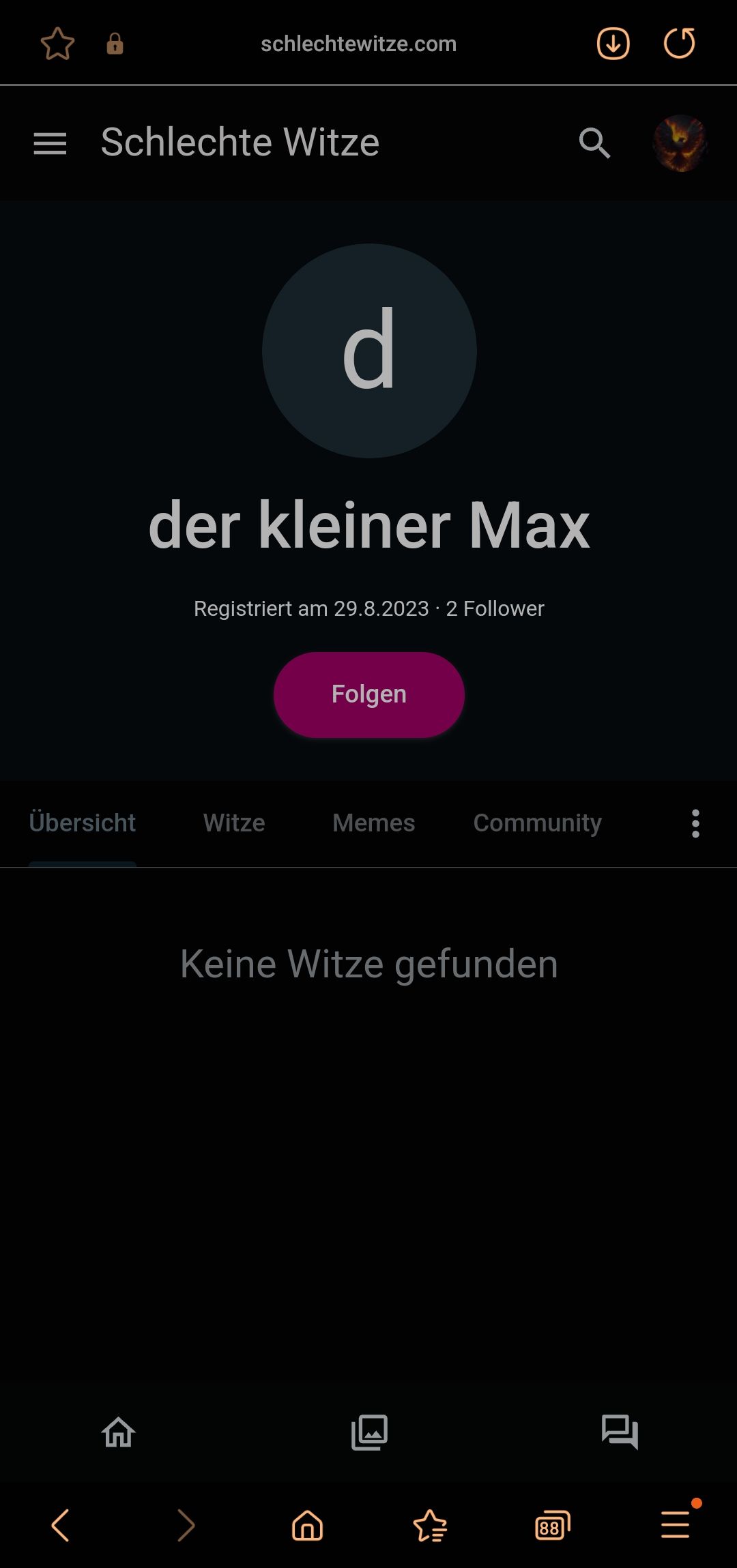737x1568 pixels.
Task: Follow der kleiner Max with Folgen
Action: tap(369, 694)
